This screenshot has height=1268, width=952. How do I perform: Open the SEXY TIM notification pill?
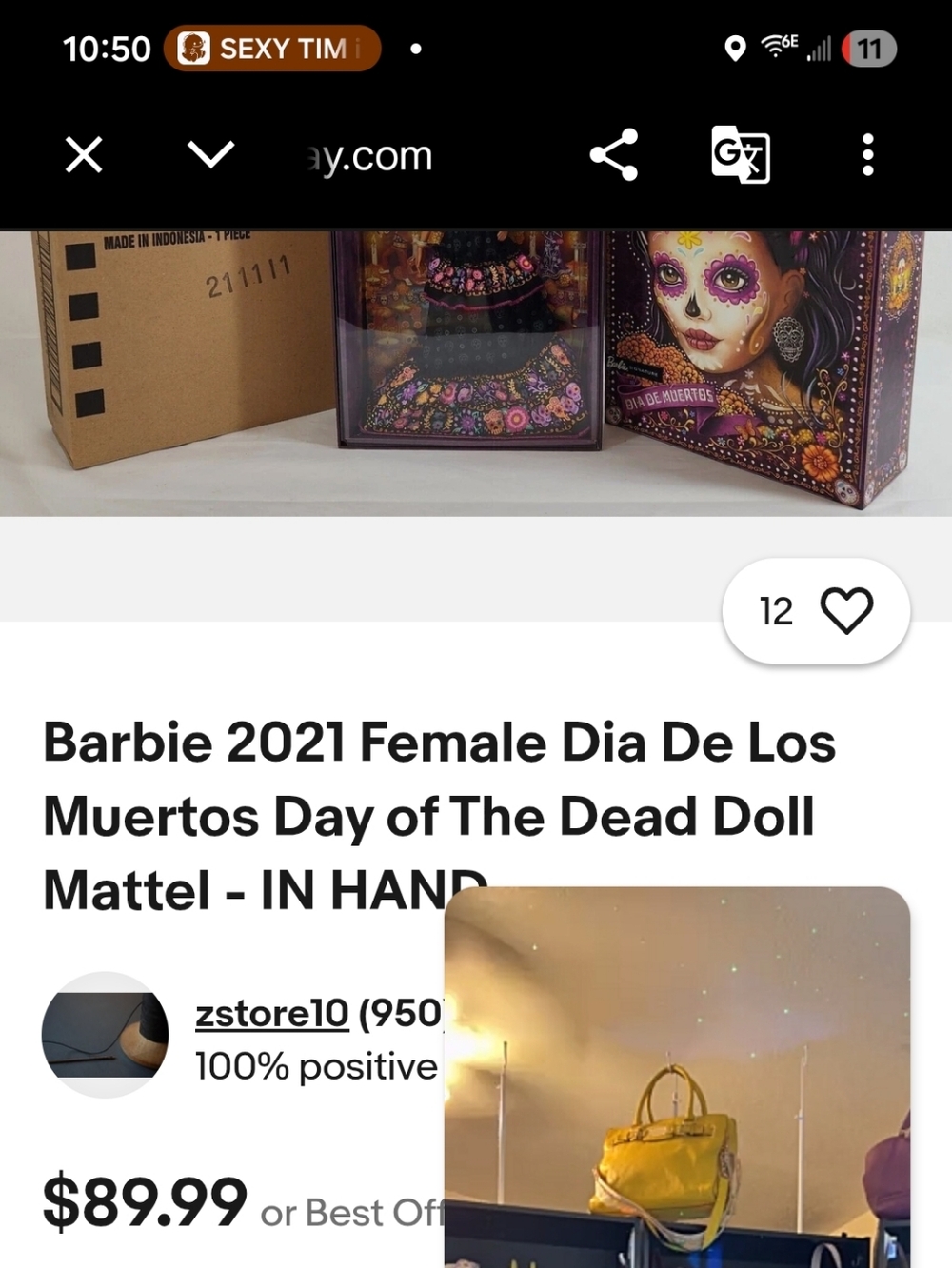tap(271, 50)
